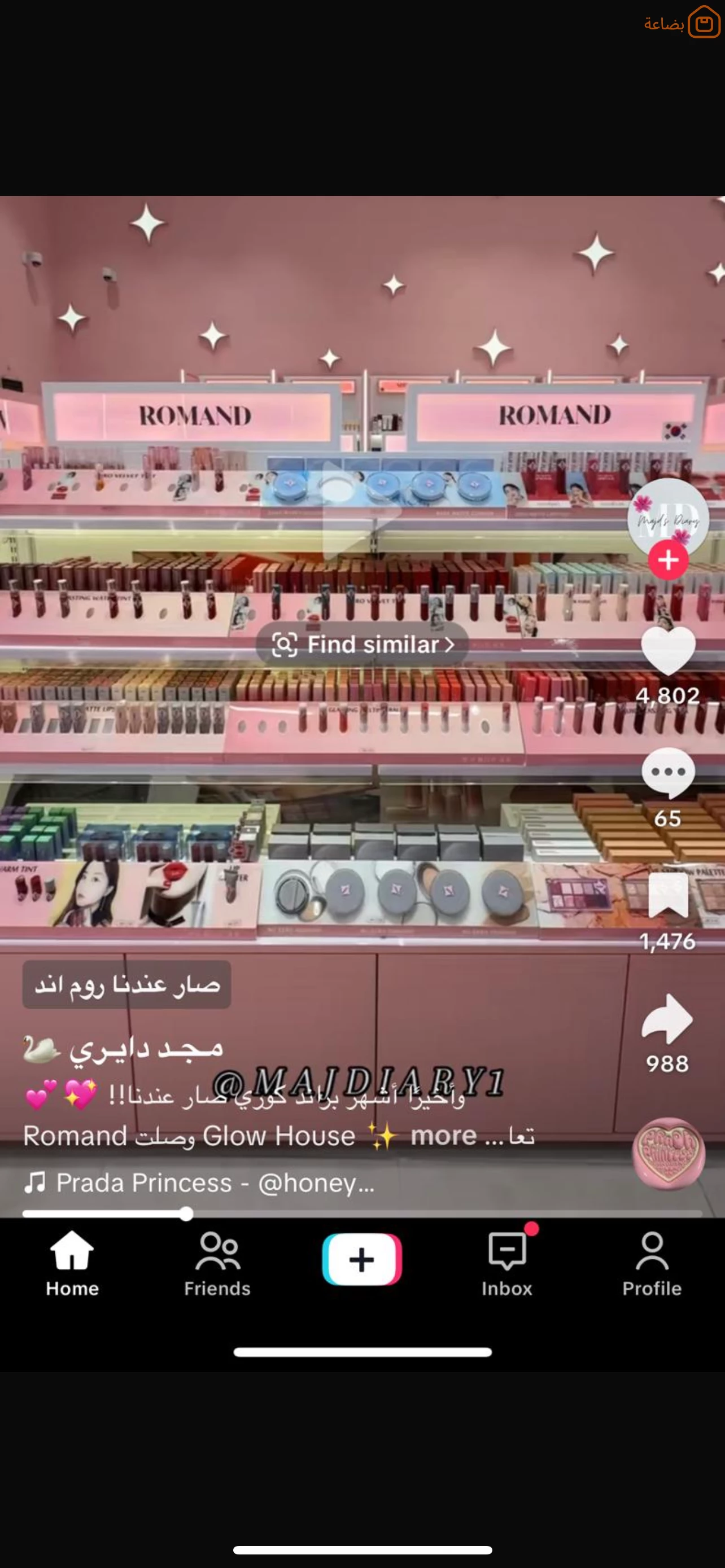Switch to the Friends tab
The width and height of the screenshot is (725, 1568).
coord(217,1263)
